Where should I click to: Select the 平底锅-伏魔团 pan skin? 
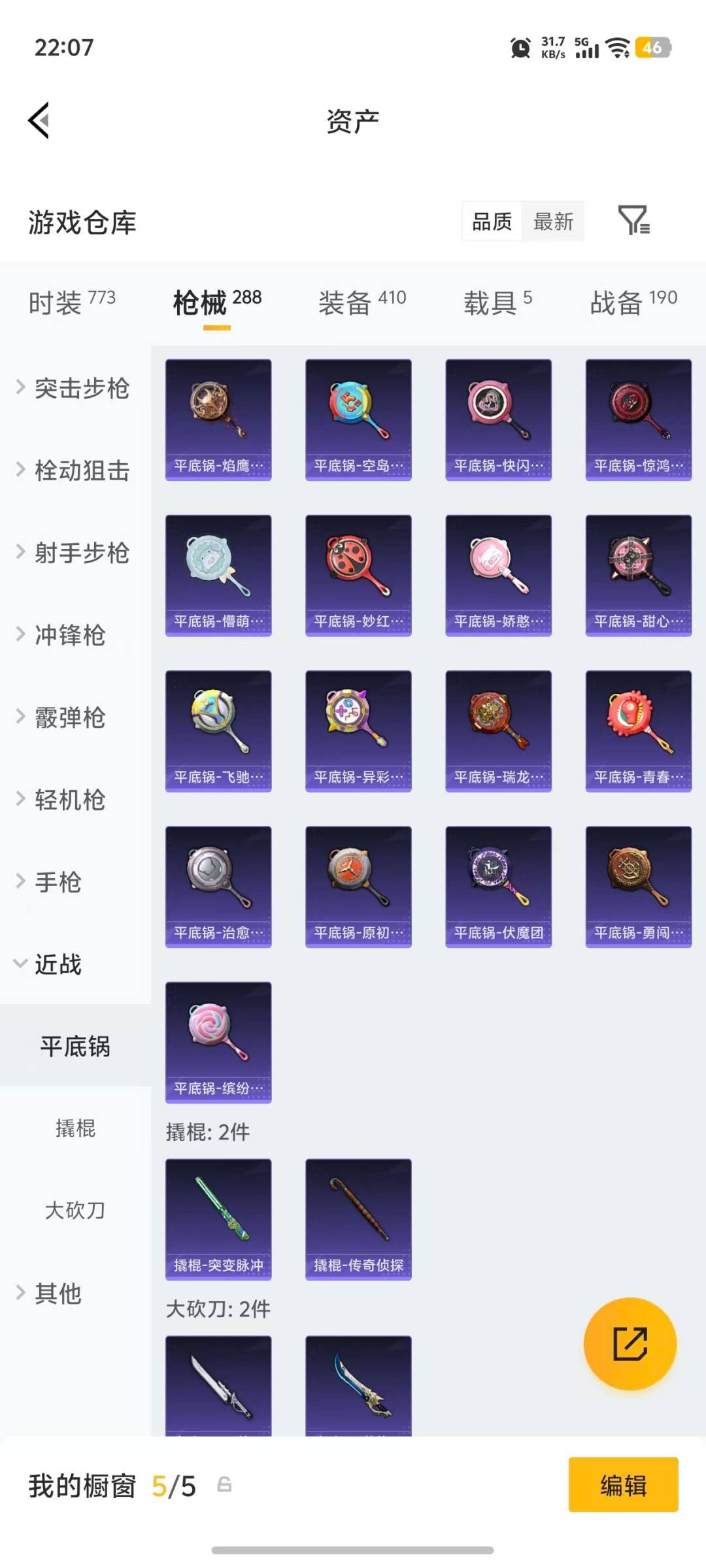point(498,886)
